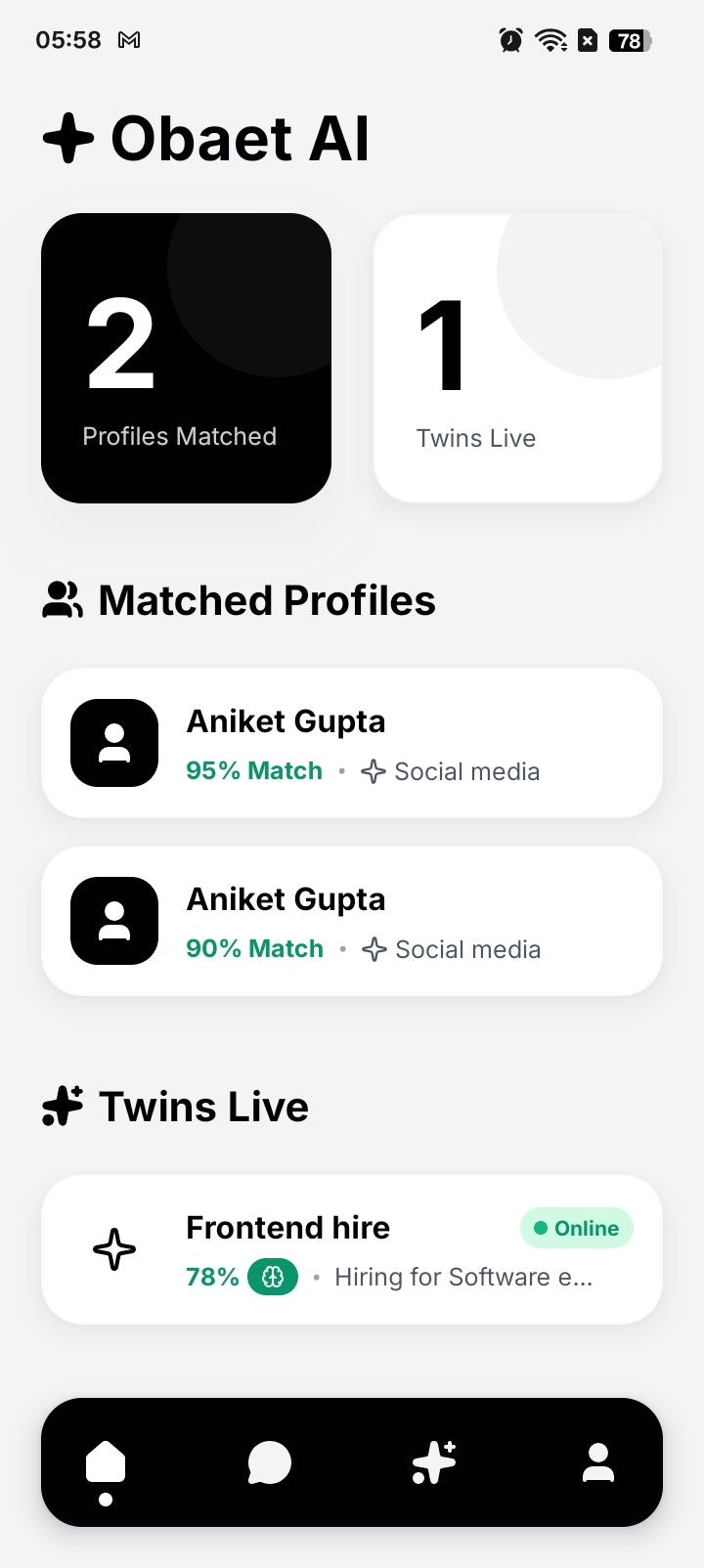704x1568 pixels.
Task: Tap Aniket Gupta's avatar thumbnail
Action: 113,742
